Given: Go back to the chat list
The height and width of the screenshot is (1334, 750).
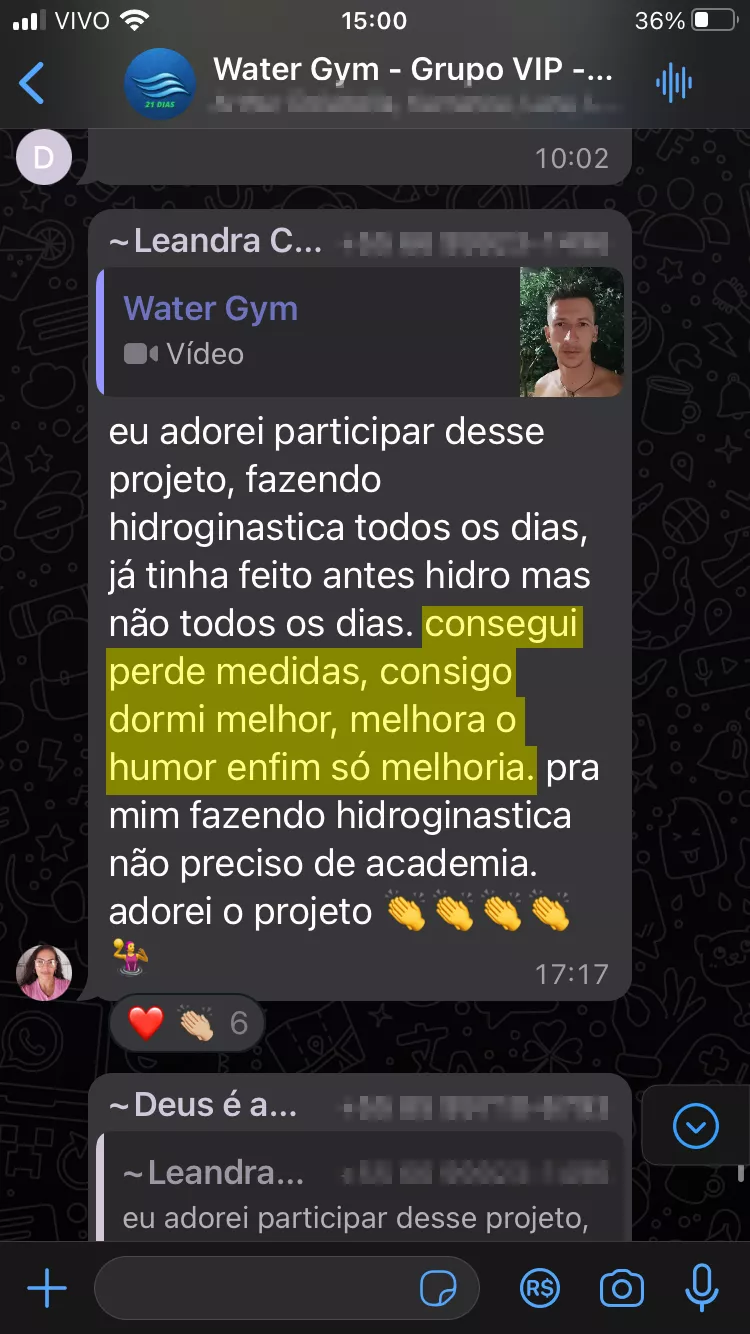Looking at the screenshot, I should 32,83.
